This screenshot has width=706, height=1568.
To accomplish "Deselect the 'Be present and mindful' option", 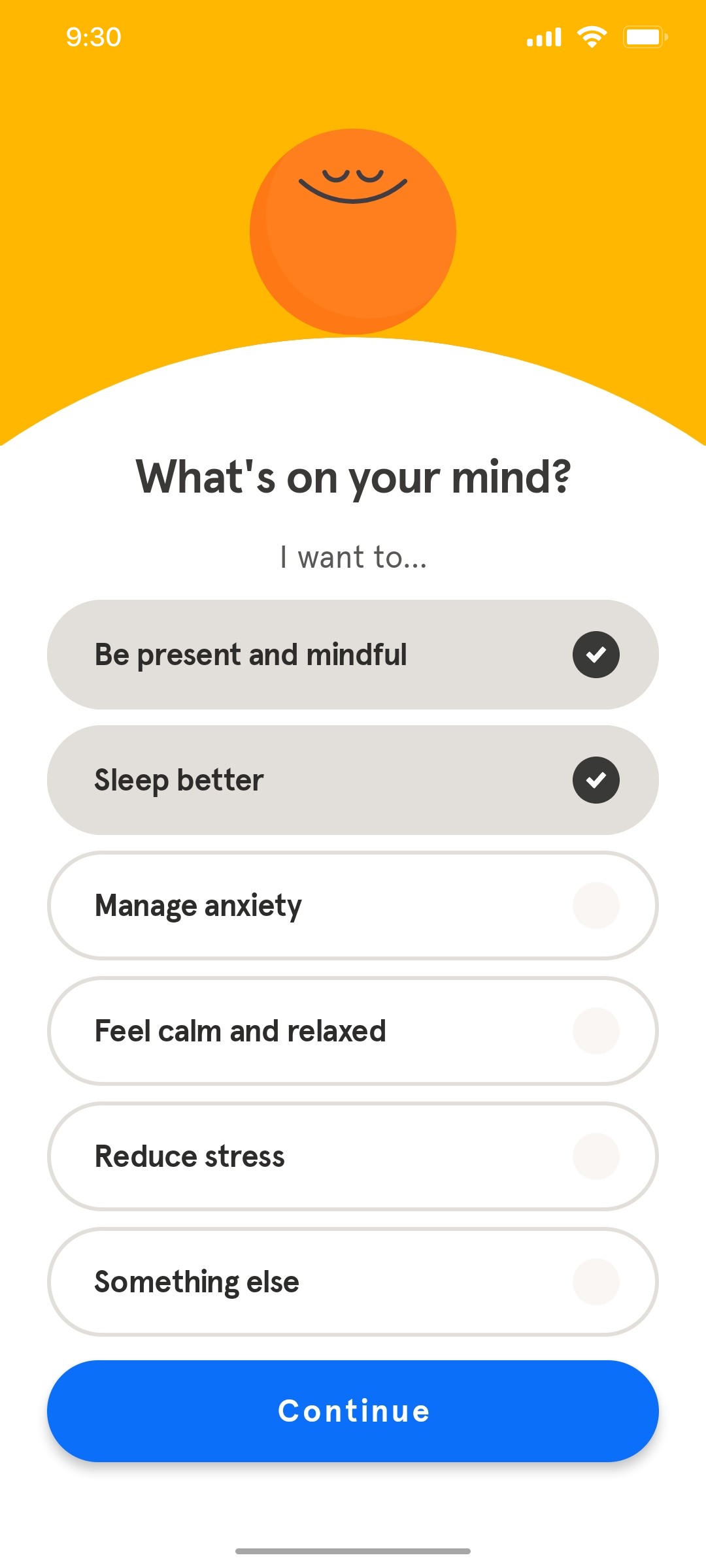I will click(353, 654).
